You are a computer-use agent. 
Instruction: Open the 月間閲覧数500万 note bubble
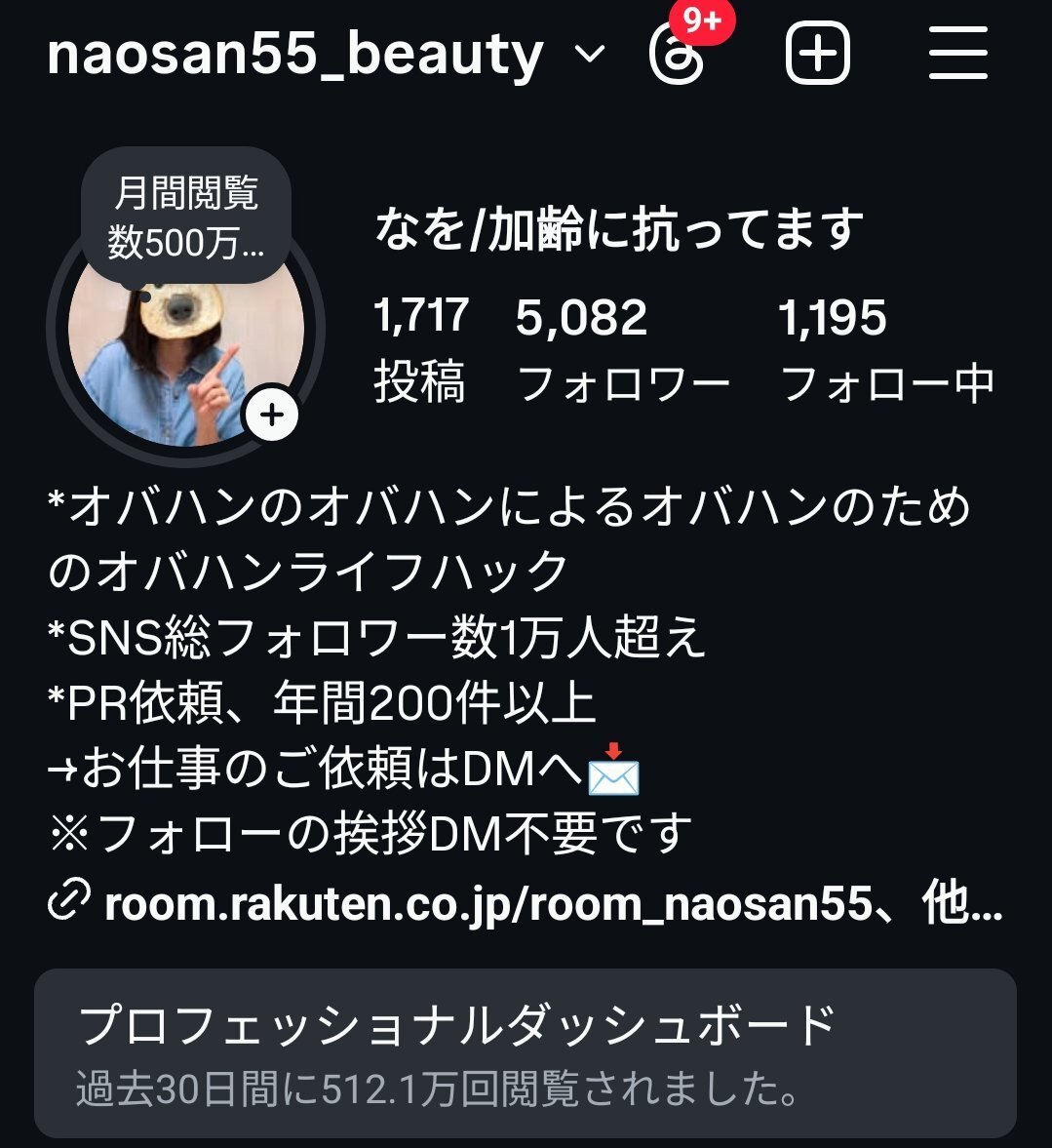[185, 217]
